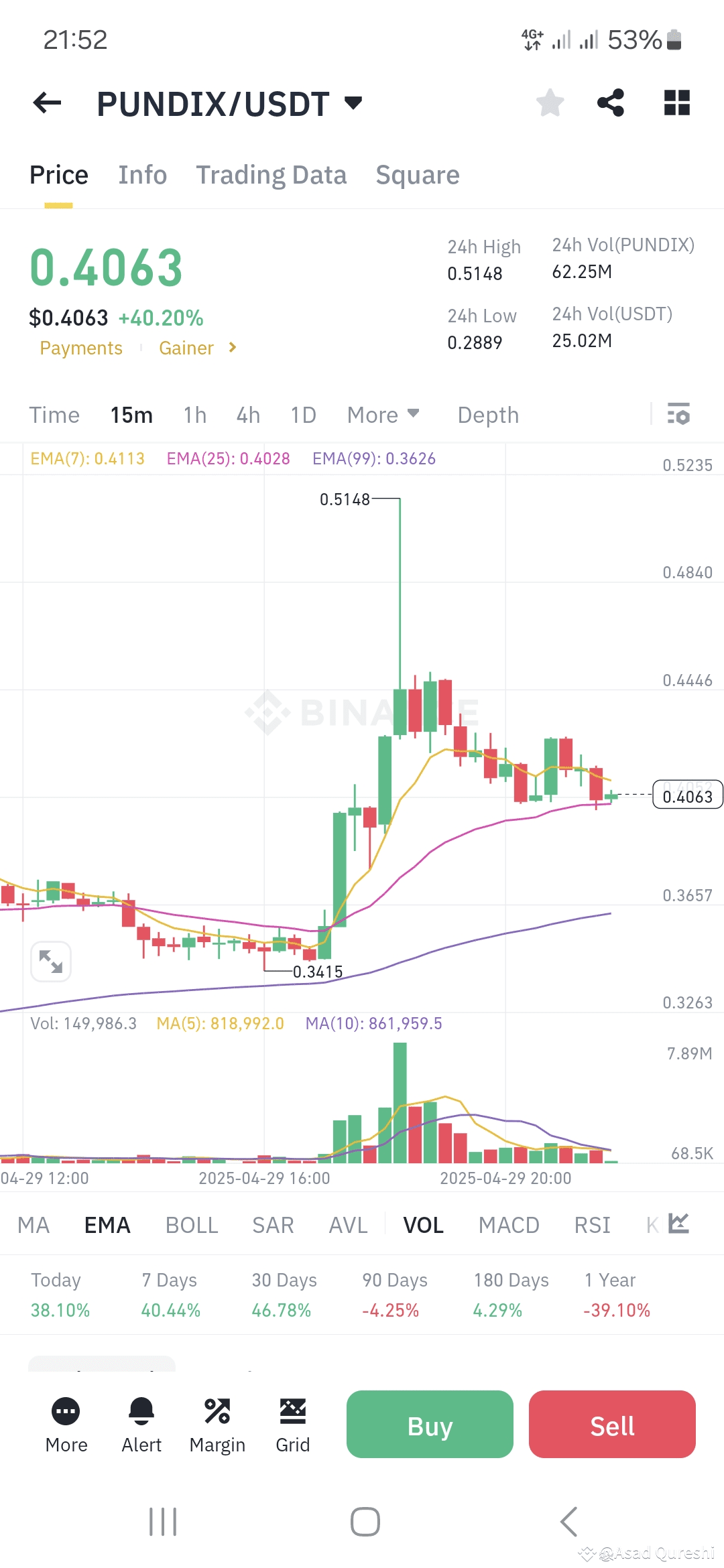The width and height of the screenshot is (724, 1568).
Task: Tap the 0.4063 price marker on the chart
Action: tap(686, 795)
